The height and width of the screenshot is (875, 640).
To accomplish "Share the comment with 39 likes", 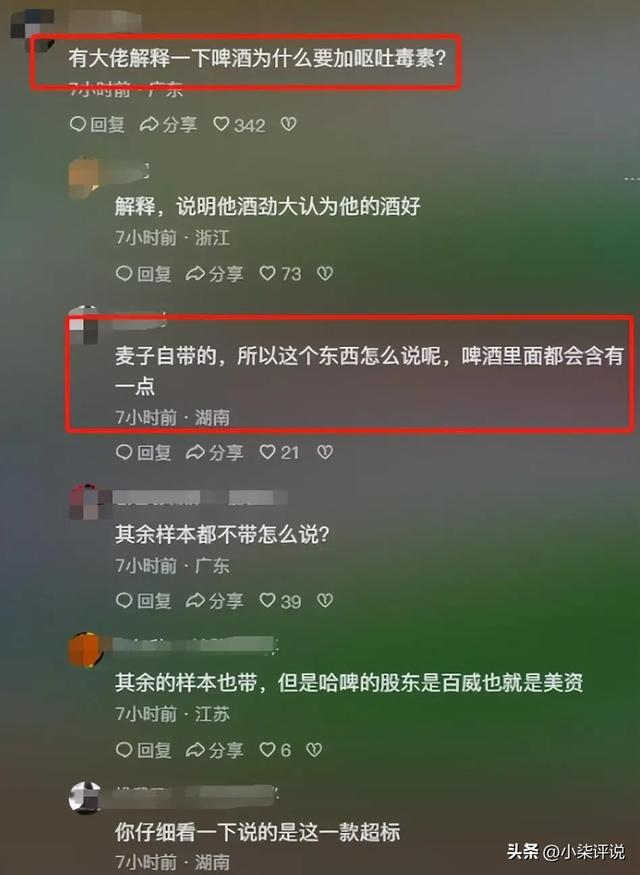I will 215,601.
